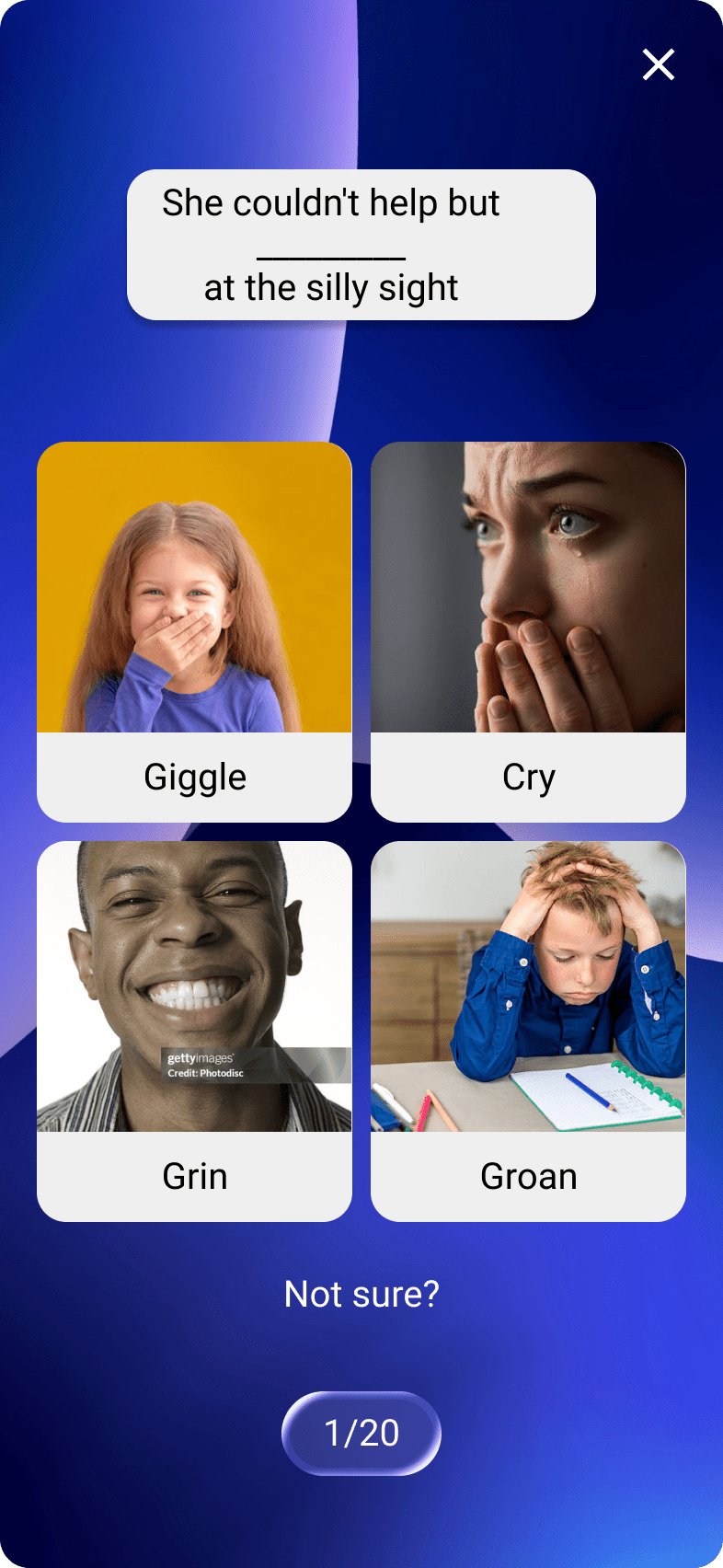The width and height of the screenshot is (723, 1568).
Task: Select the Giggle answer card
Action: (x=194, y=631)
